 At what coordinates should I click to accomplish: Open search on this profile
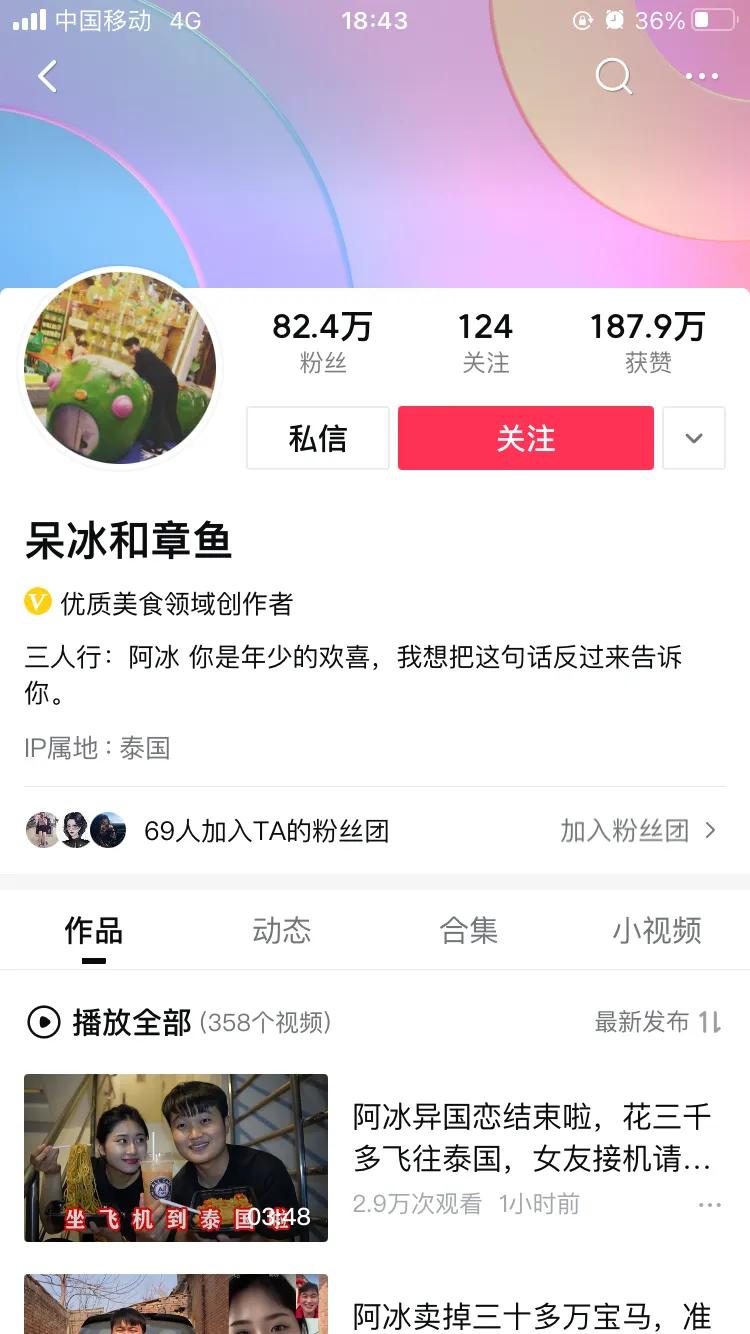613,76
